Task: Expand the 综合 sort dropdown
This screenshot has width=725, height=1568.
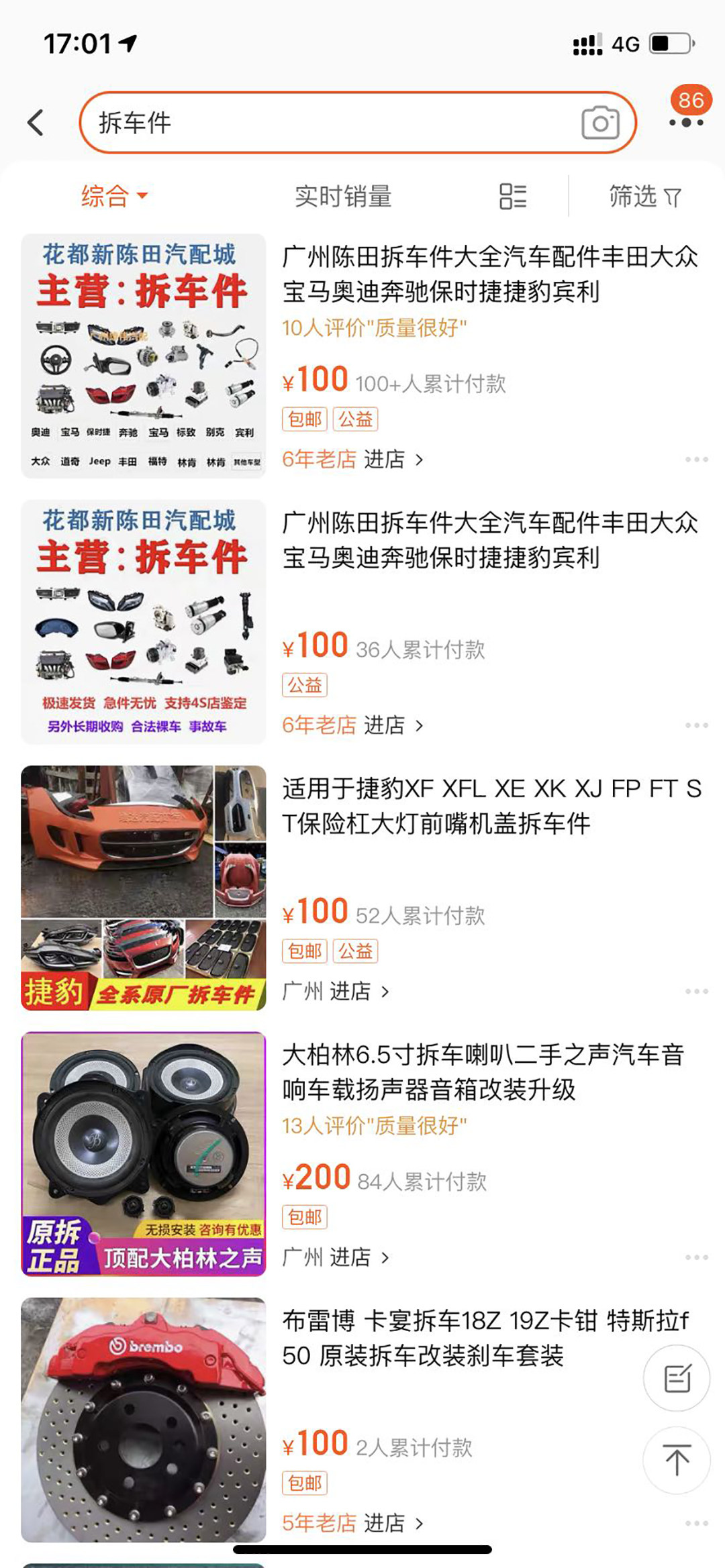Action: [x=113, y=197]
